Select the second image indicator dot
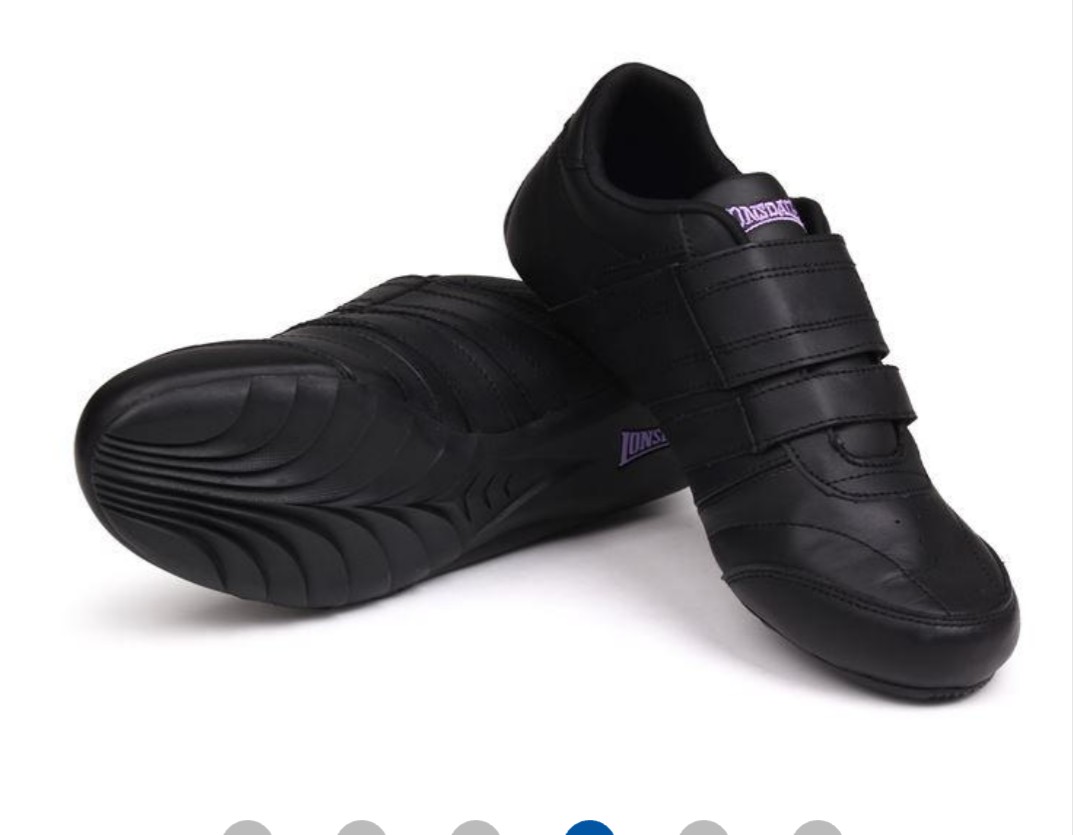 coord(361,830)
